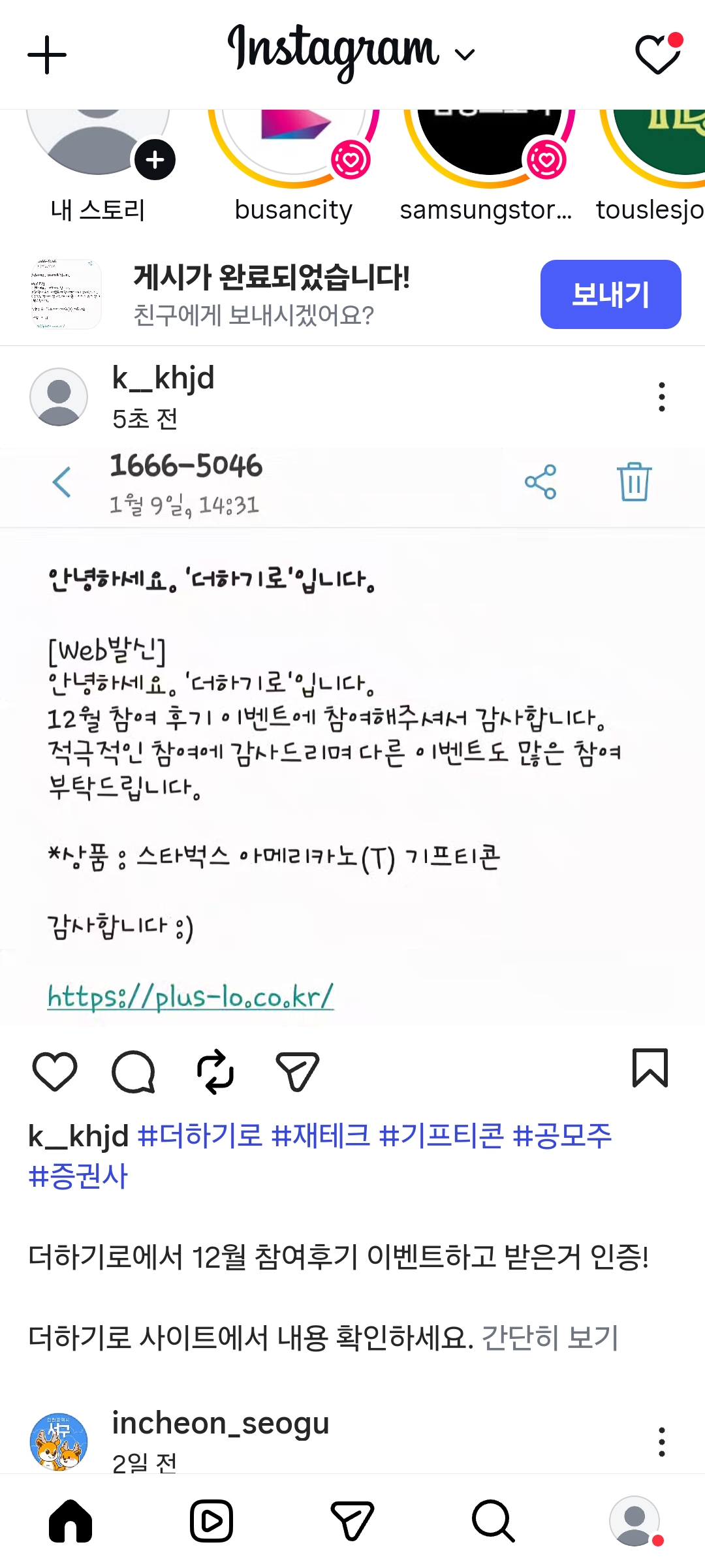Save k__khjd's post with the bookmark icon
The width and height of the screenshot is (705, 1568).
(650, 1069)
